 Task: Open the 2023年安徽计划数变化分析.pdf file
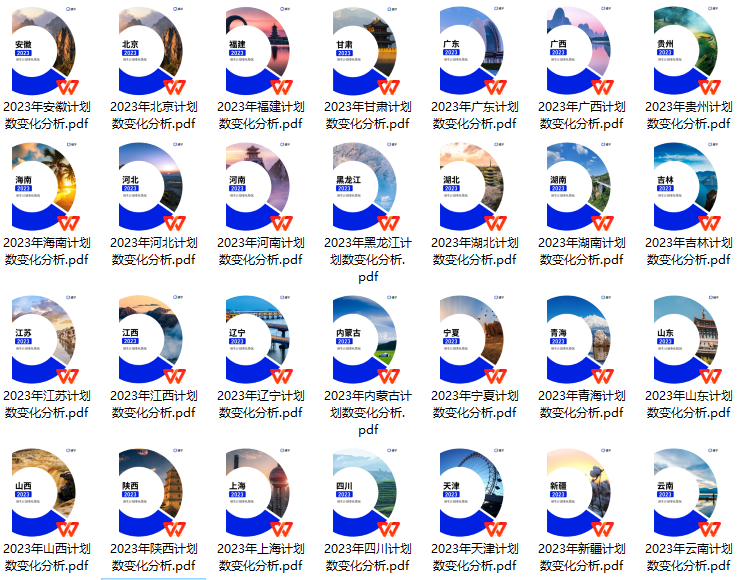47,52
